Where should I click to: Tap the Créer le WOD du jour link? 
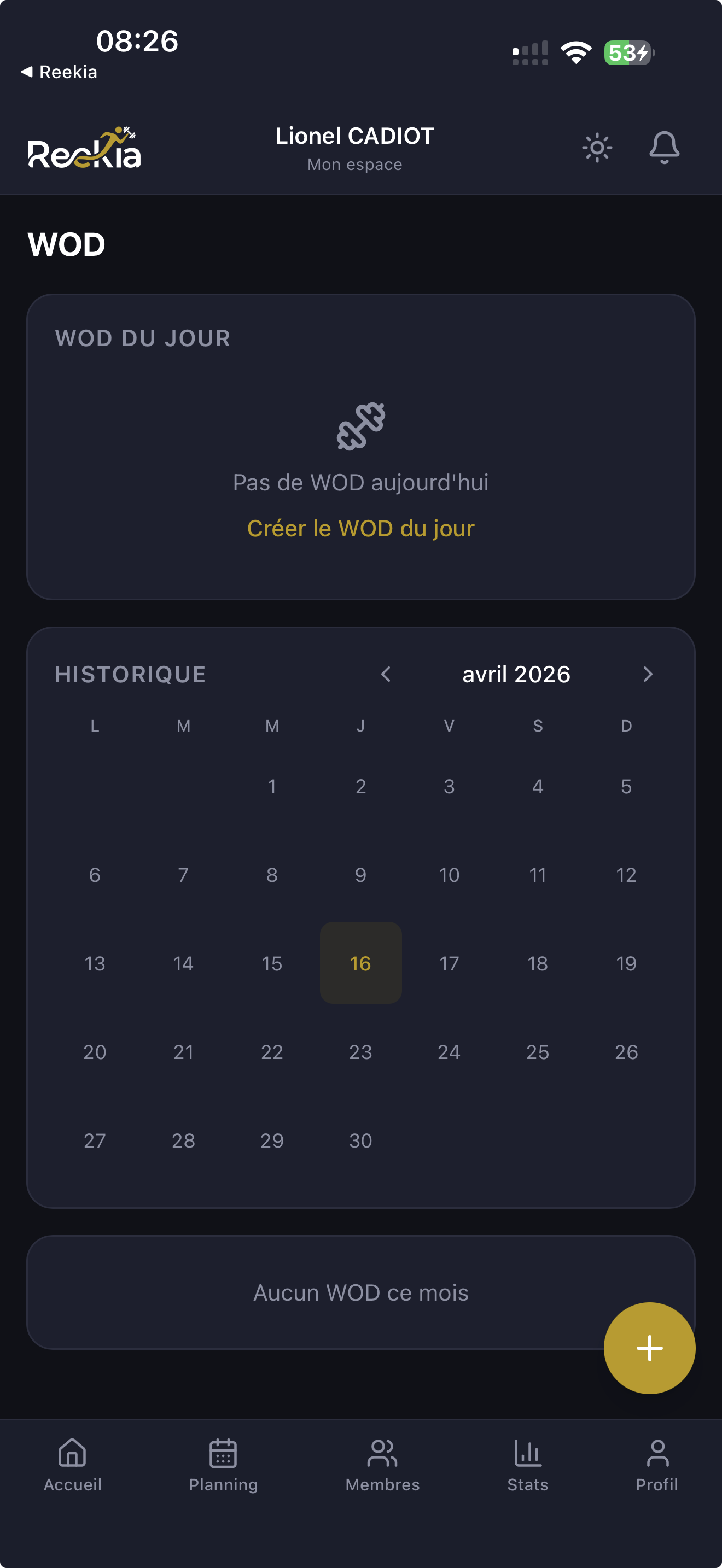click(x=360, y=528)
